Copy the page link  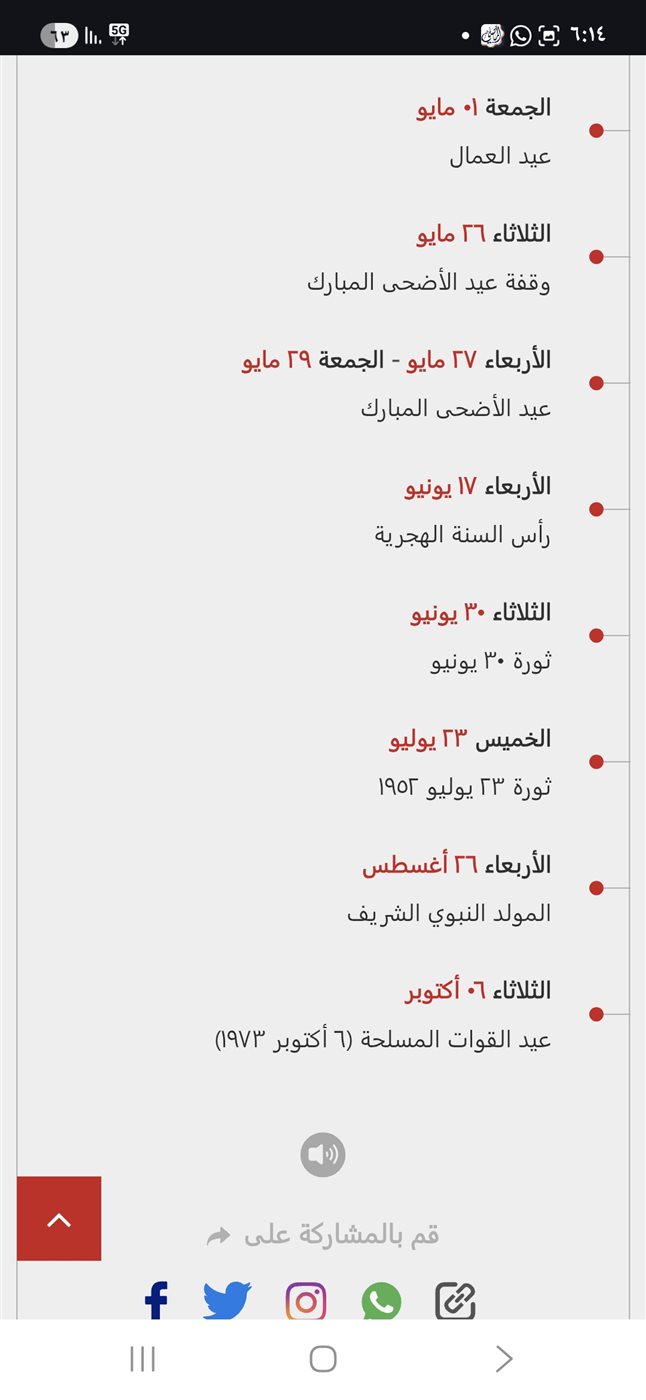tap(456, 1301)
